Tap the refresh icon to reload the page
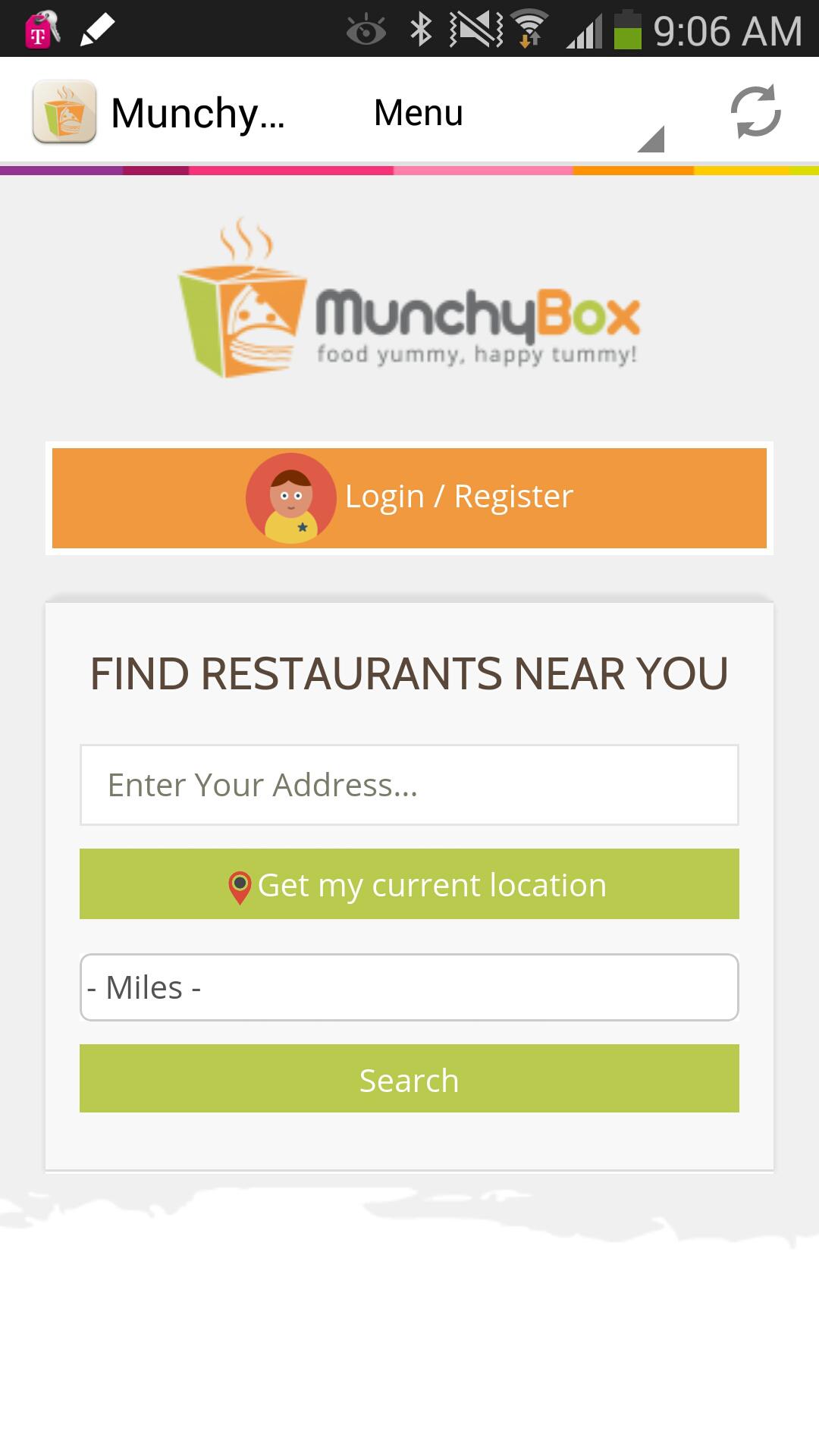Viewport: 819px width, 1456px height. point(756,112)
